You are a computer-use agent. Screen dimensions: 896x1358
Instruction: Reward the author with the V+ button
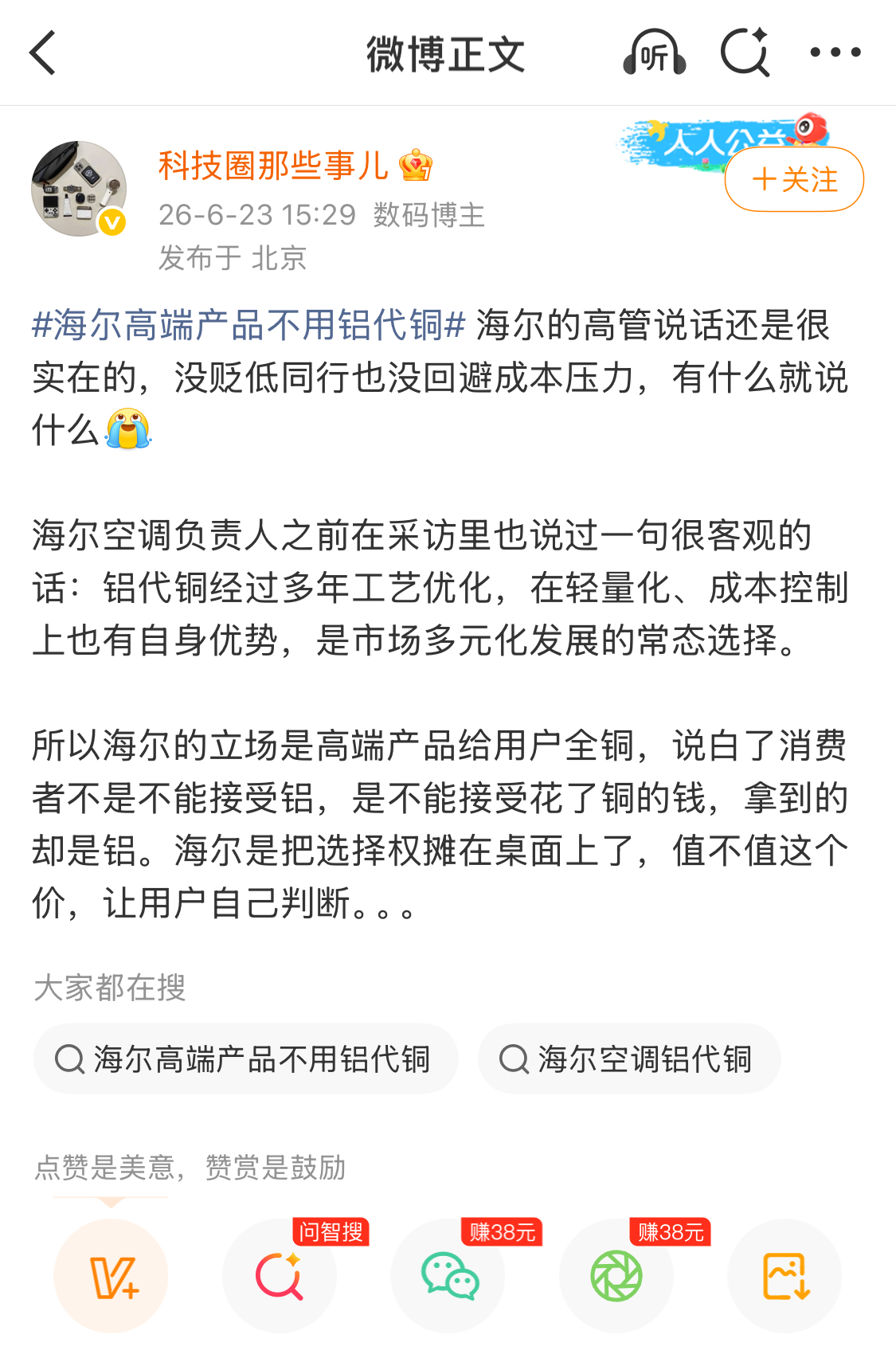111,1275
